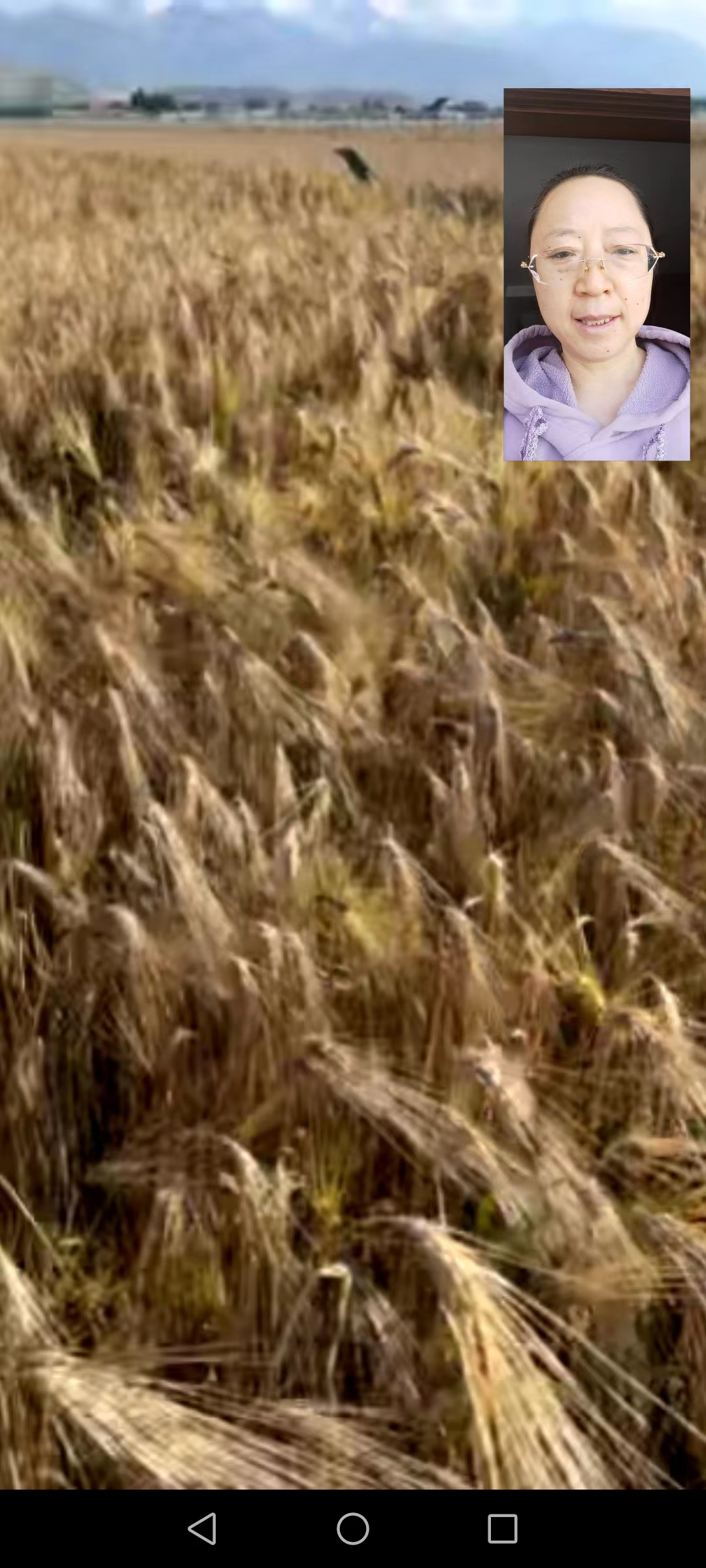706x1568 pixels.
Task: Tap the small self-view video window
Action: point(596,274)
